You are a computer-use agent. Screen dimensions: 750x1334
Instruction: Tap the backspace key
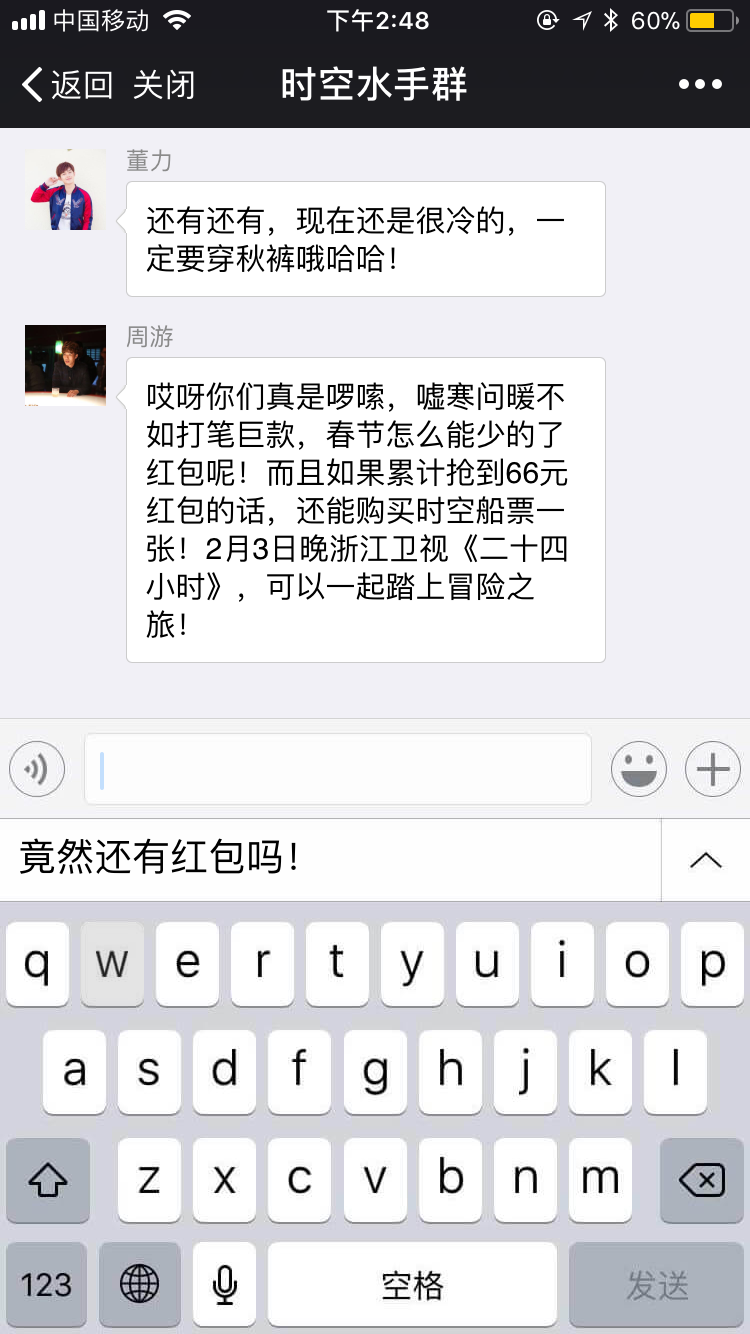click(701, 1181)
